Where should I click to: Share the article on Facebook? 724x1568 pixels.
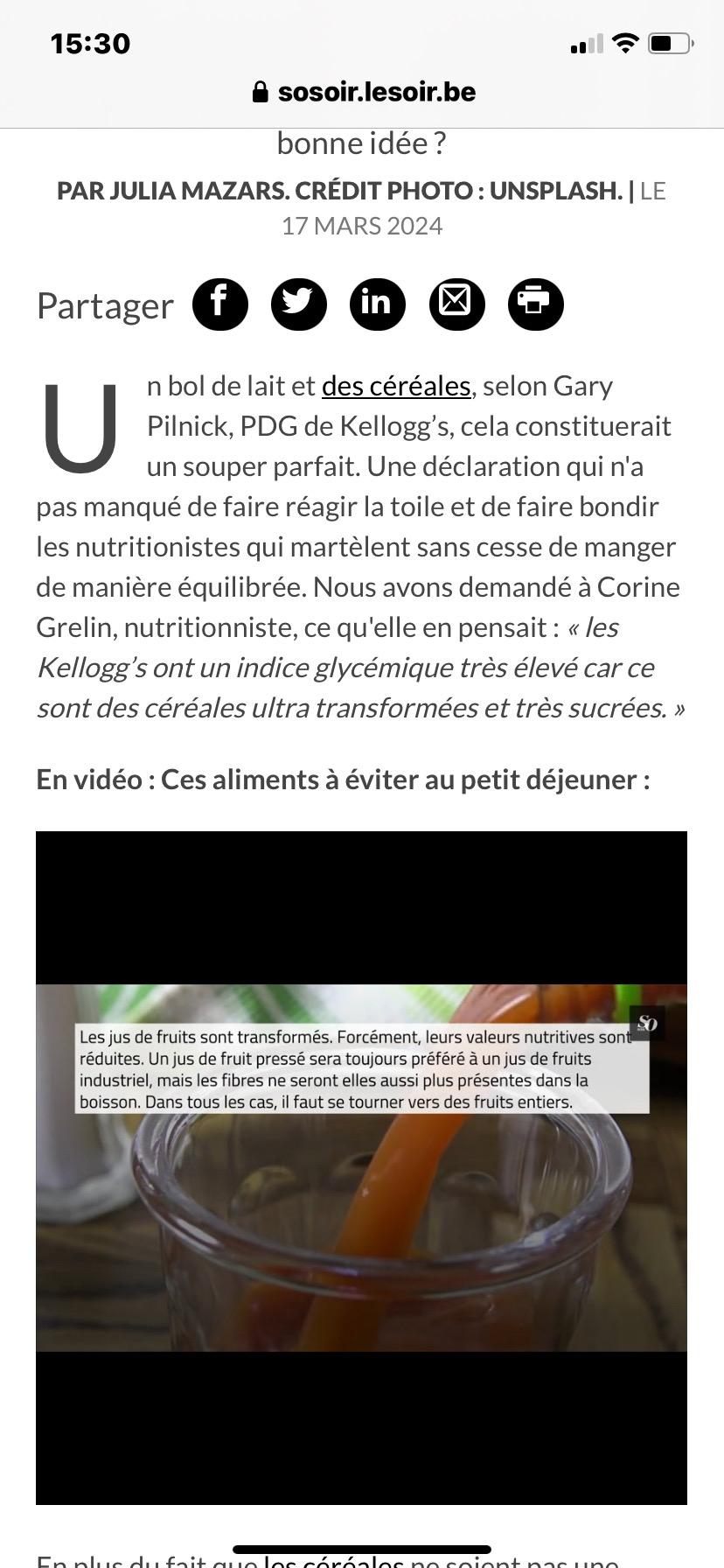(x=220, y=304)
